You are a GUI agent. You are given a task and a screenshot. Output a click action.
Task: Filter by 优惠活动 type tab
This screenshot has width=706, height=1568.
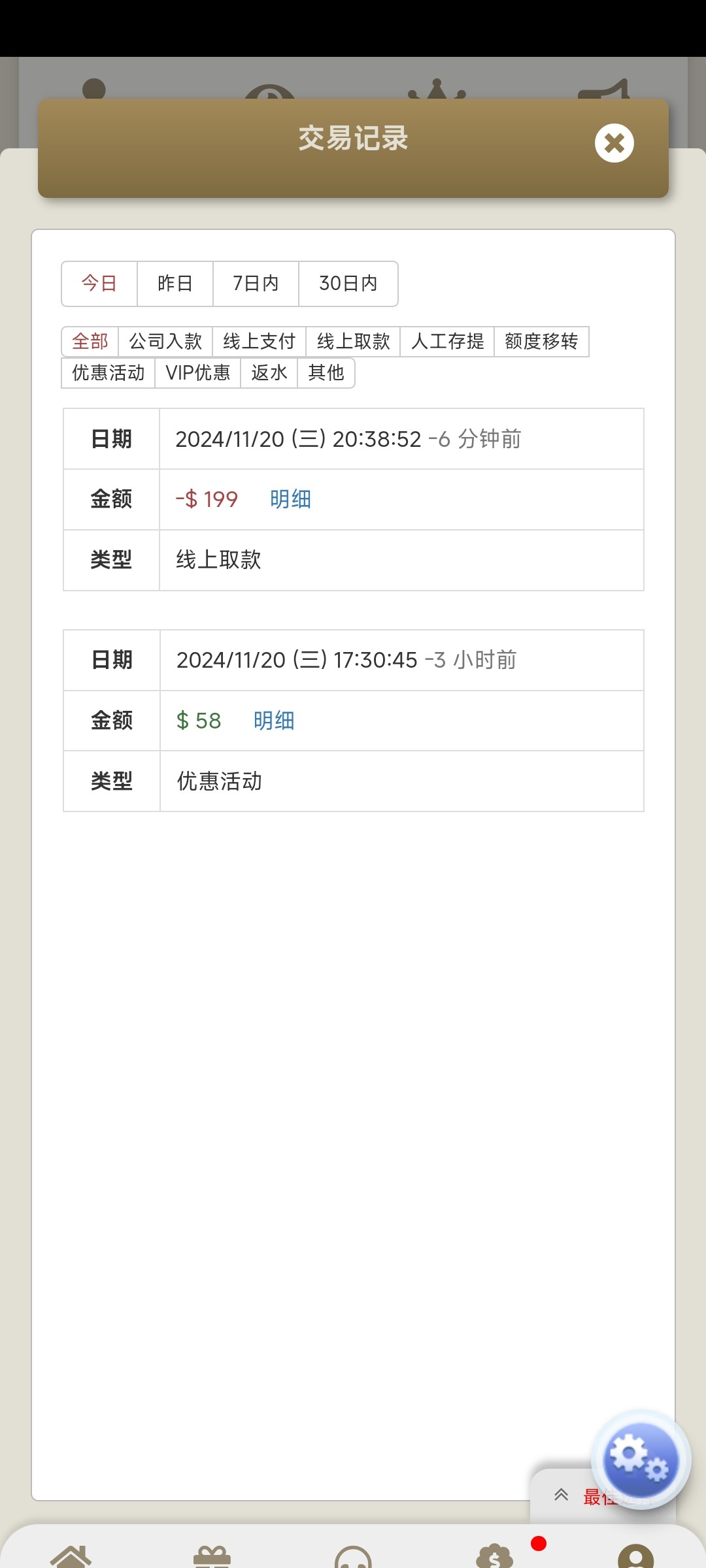click(109, 373)
